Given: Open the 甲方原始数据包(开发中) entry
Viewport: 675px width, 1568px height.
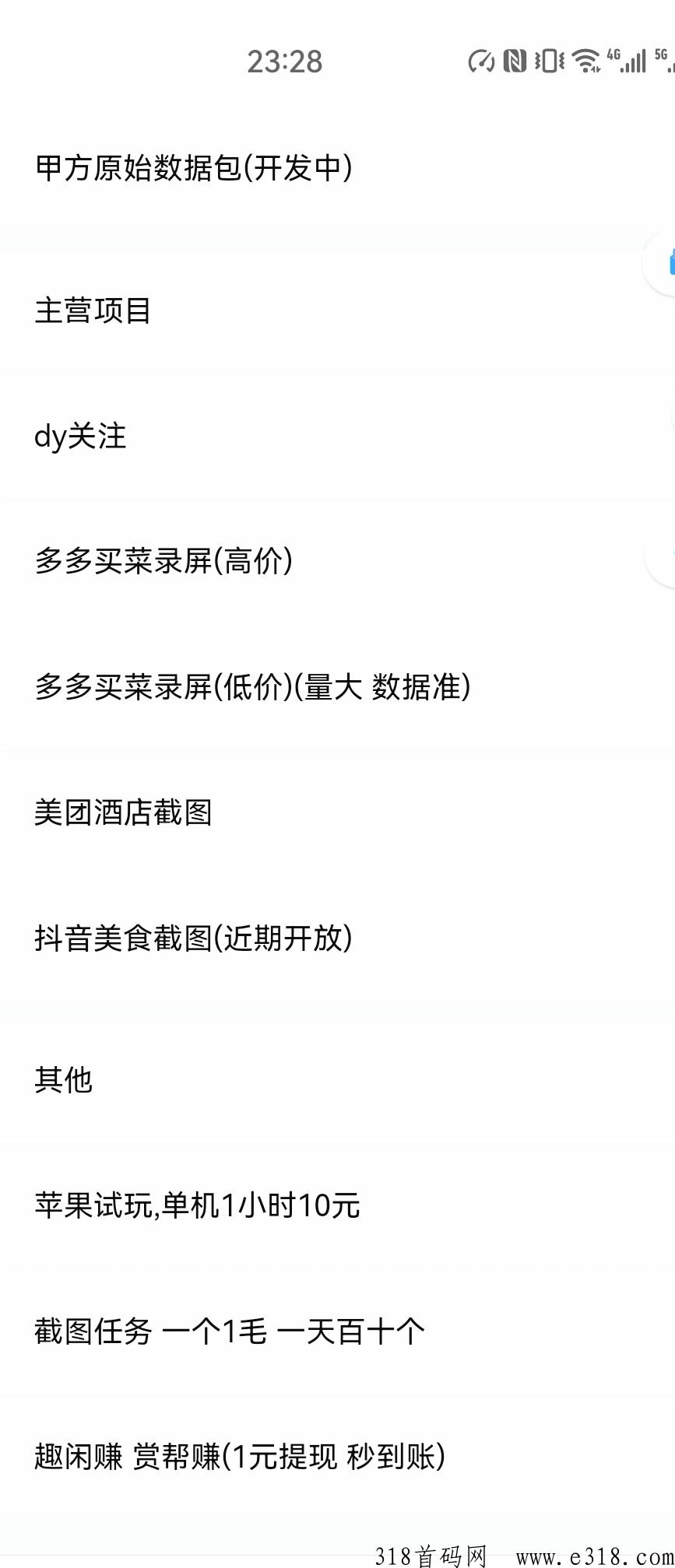Looking at the screenshot, I should click(x=194, y=166).
